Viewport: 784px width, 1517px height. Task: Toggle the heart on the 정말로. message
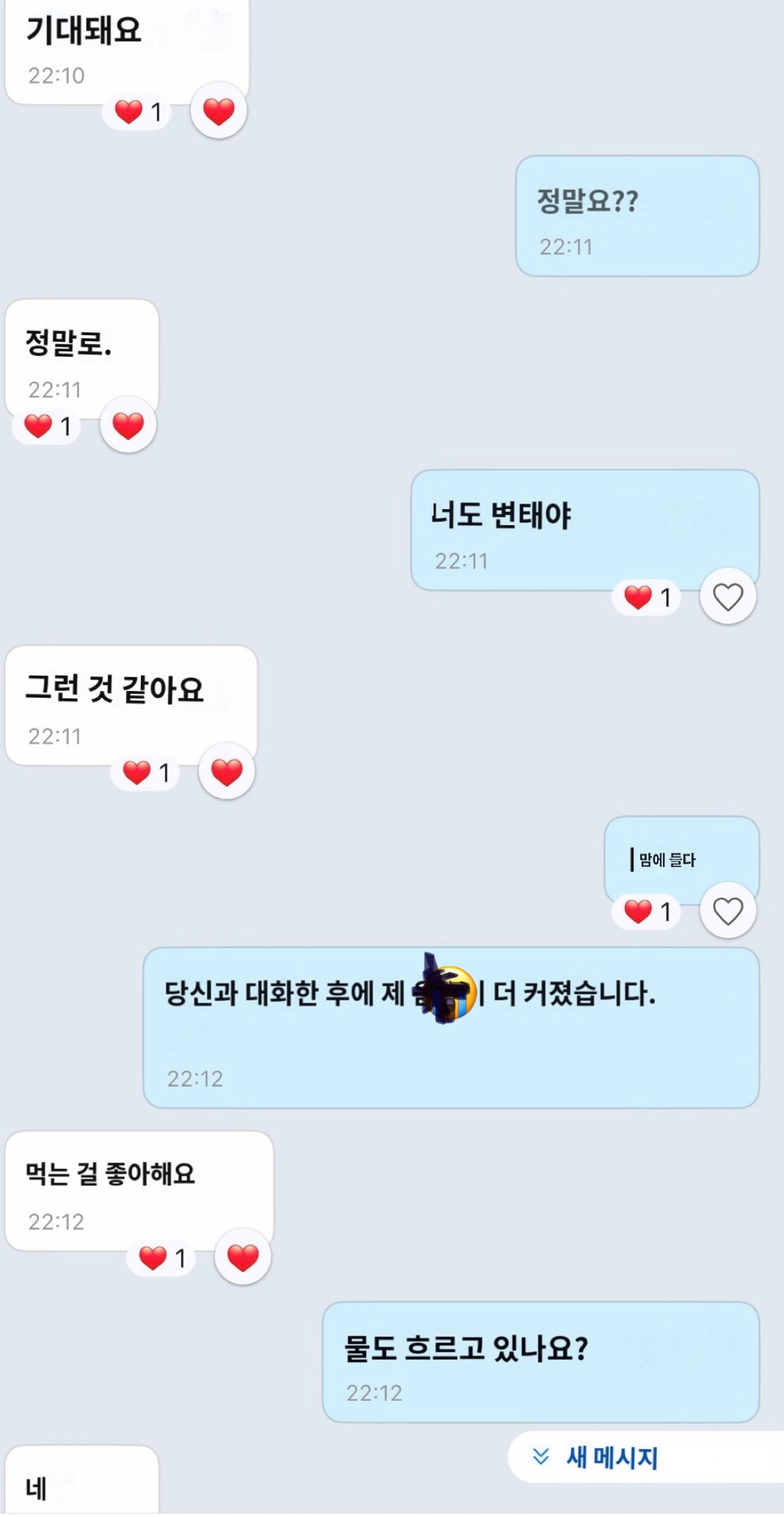128,426
